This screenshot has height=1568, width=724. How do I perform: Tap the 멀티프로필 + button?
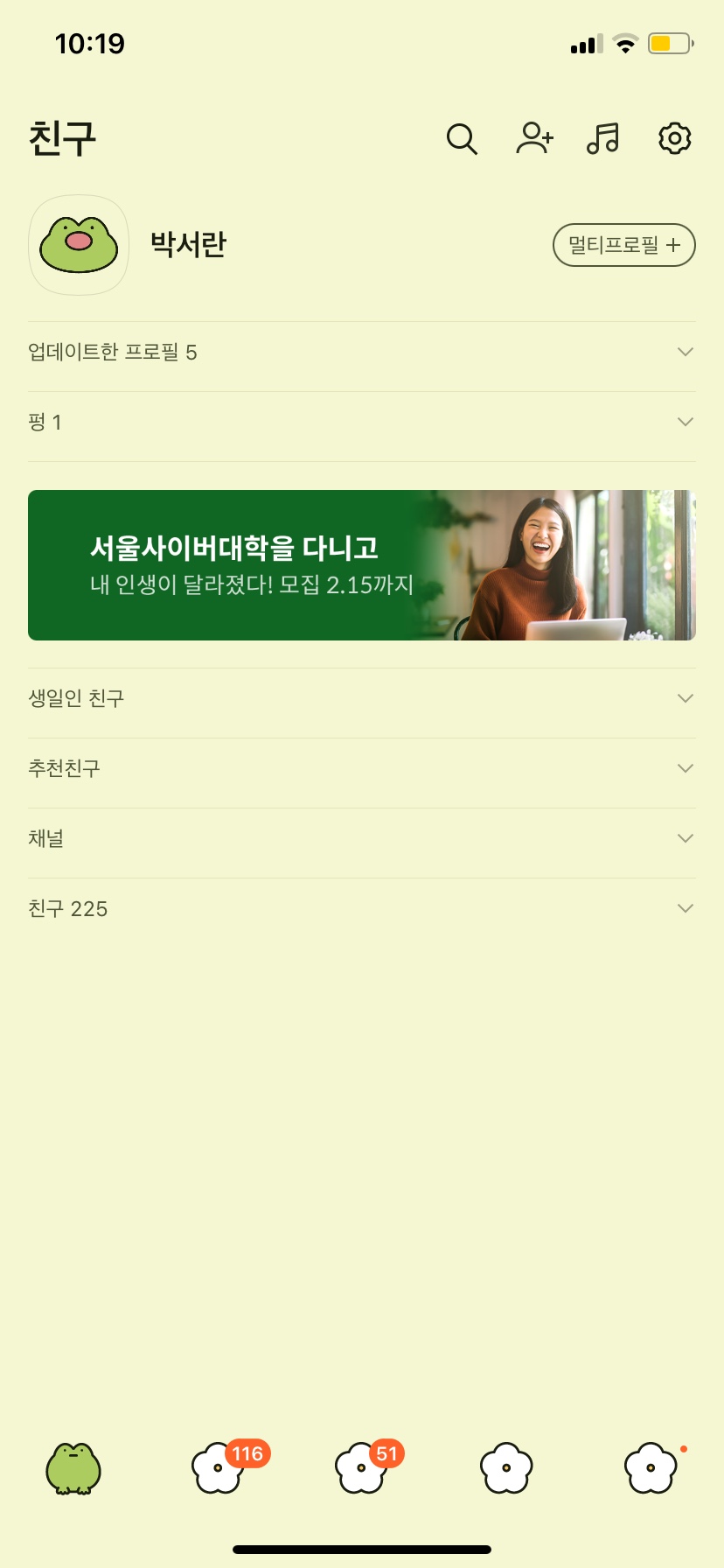coord(623,245)
